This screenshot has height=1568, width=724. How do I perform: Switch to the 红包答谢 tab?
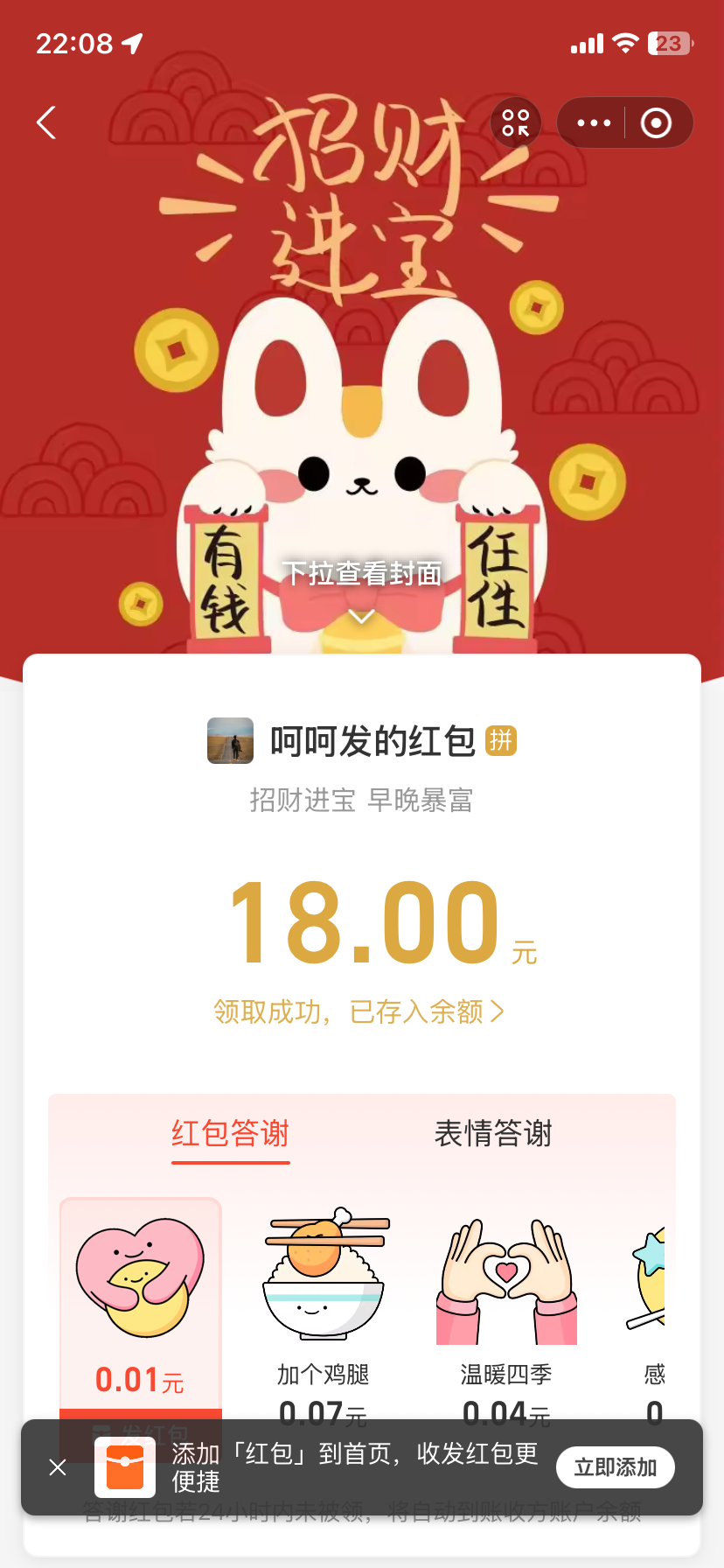230,1134
